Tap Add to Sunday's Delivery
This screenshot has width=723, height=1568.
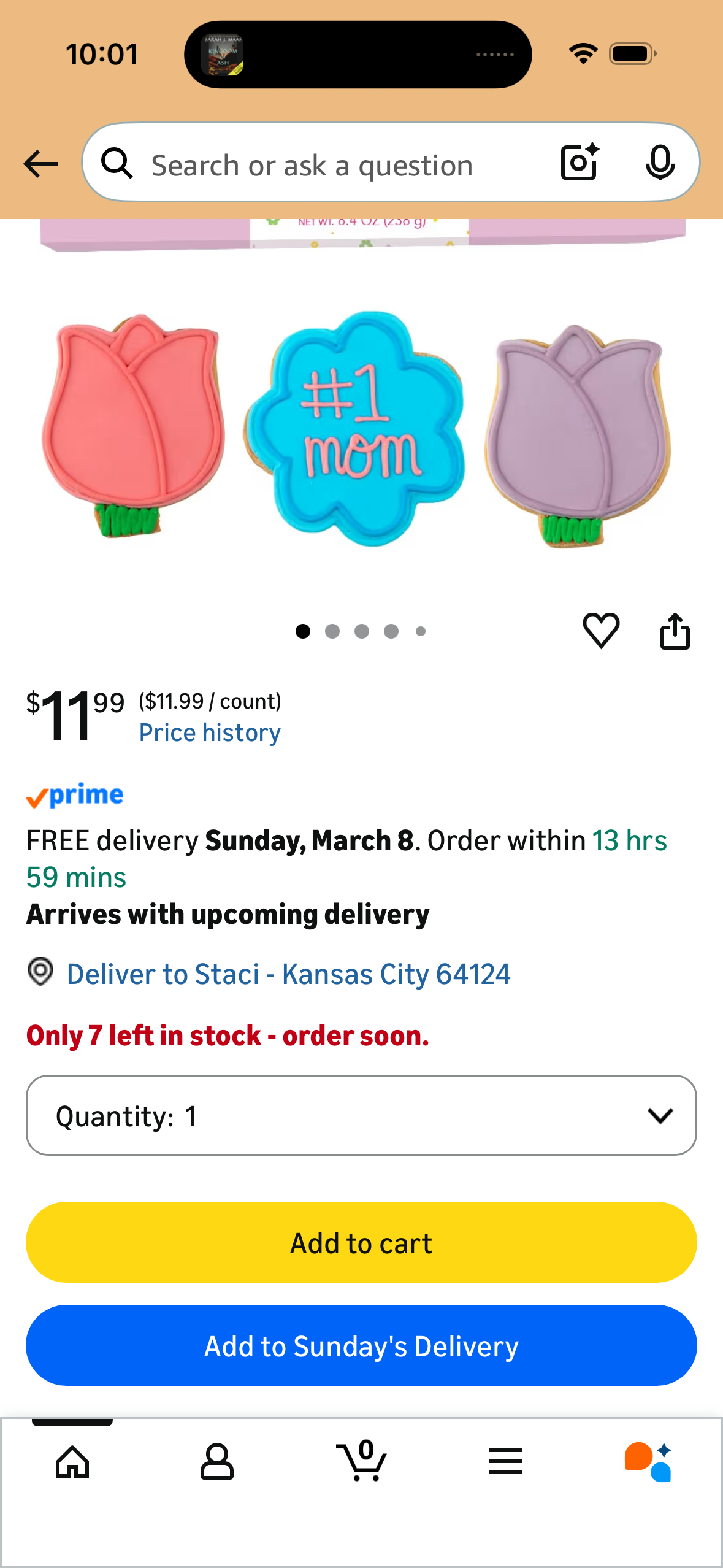(361, 1345)
